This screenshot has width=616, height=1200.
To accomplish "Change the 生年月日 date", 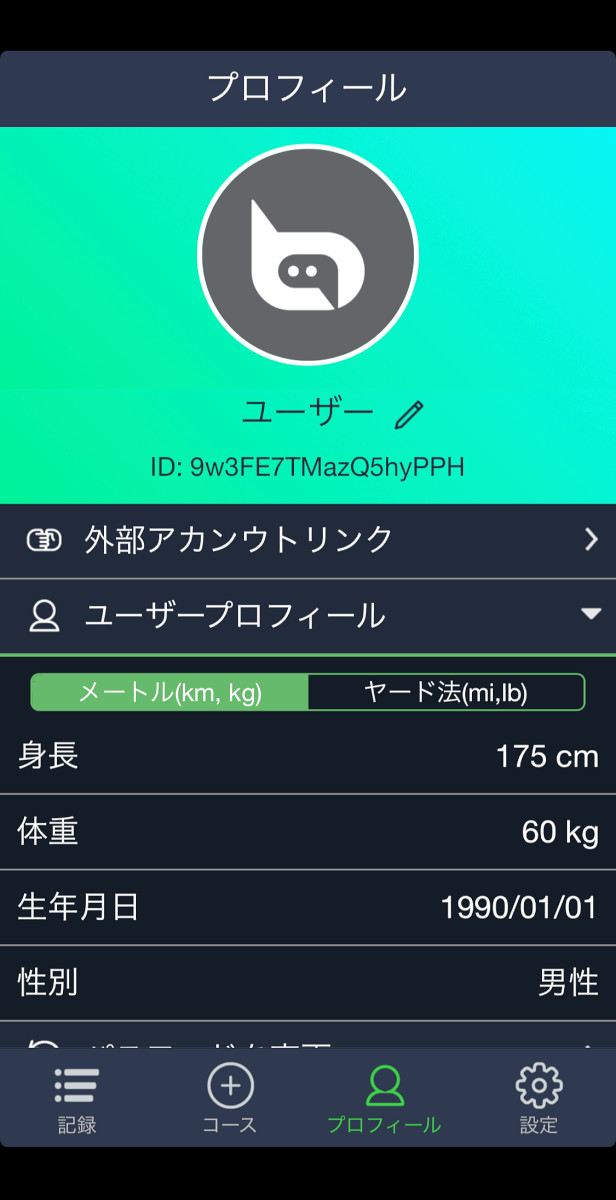I will click(x=308, y=907).
